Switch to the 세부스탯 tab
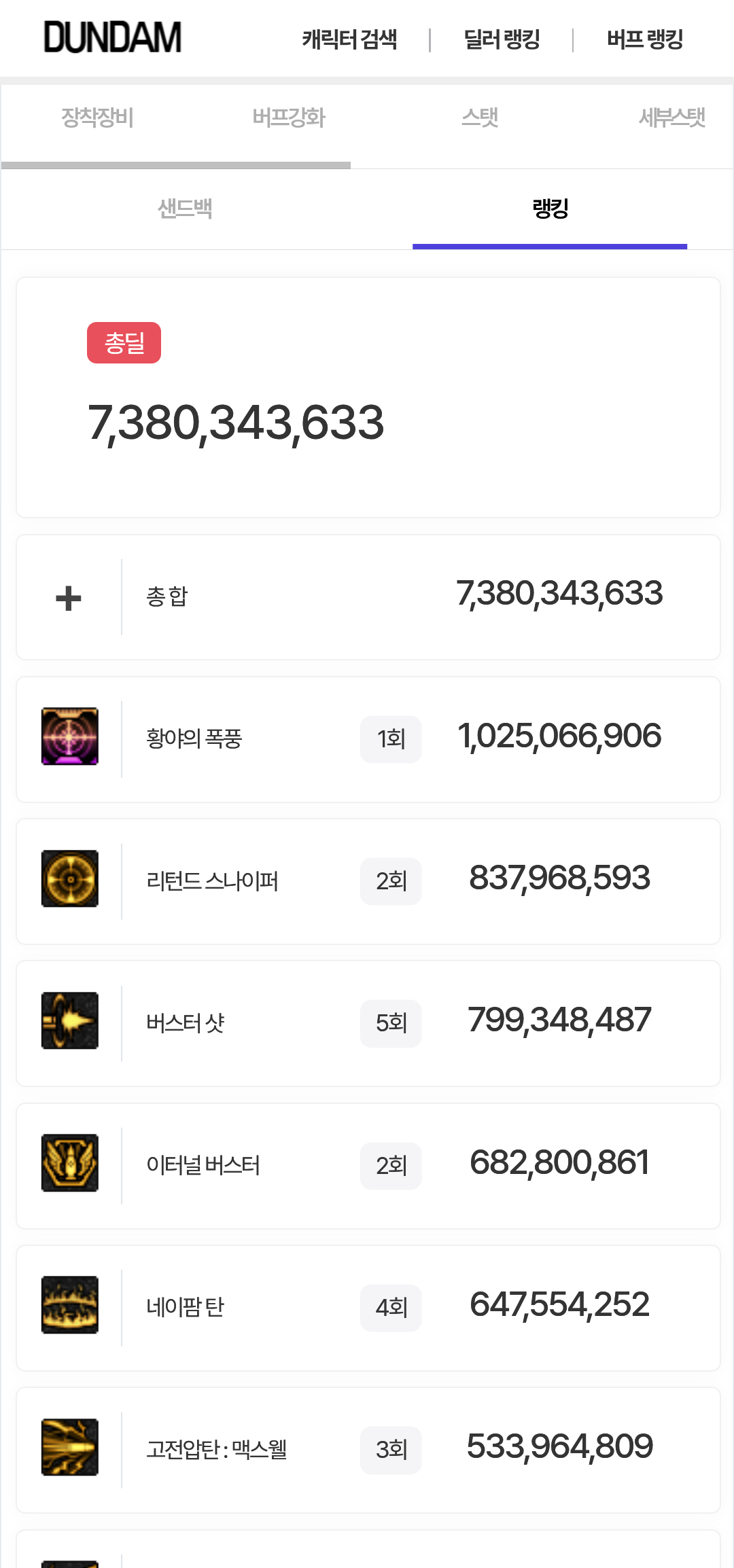The image size is (734, 1568). pos(671,118)
